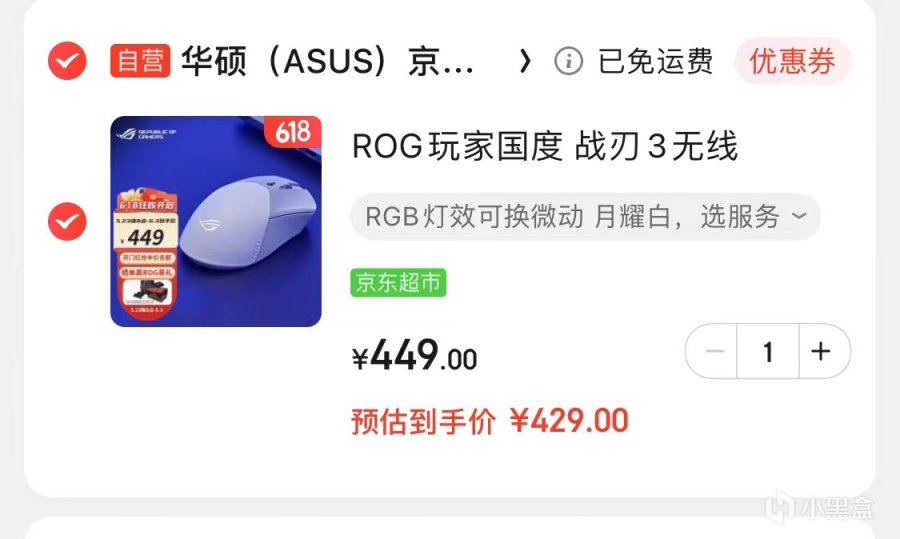Screen dimensions: 900x539
Task: Open the ROG mouse product image
Action: (216, 222)
